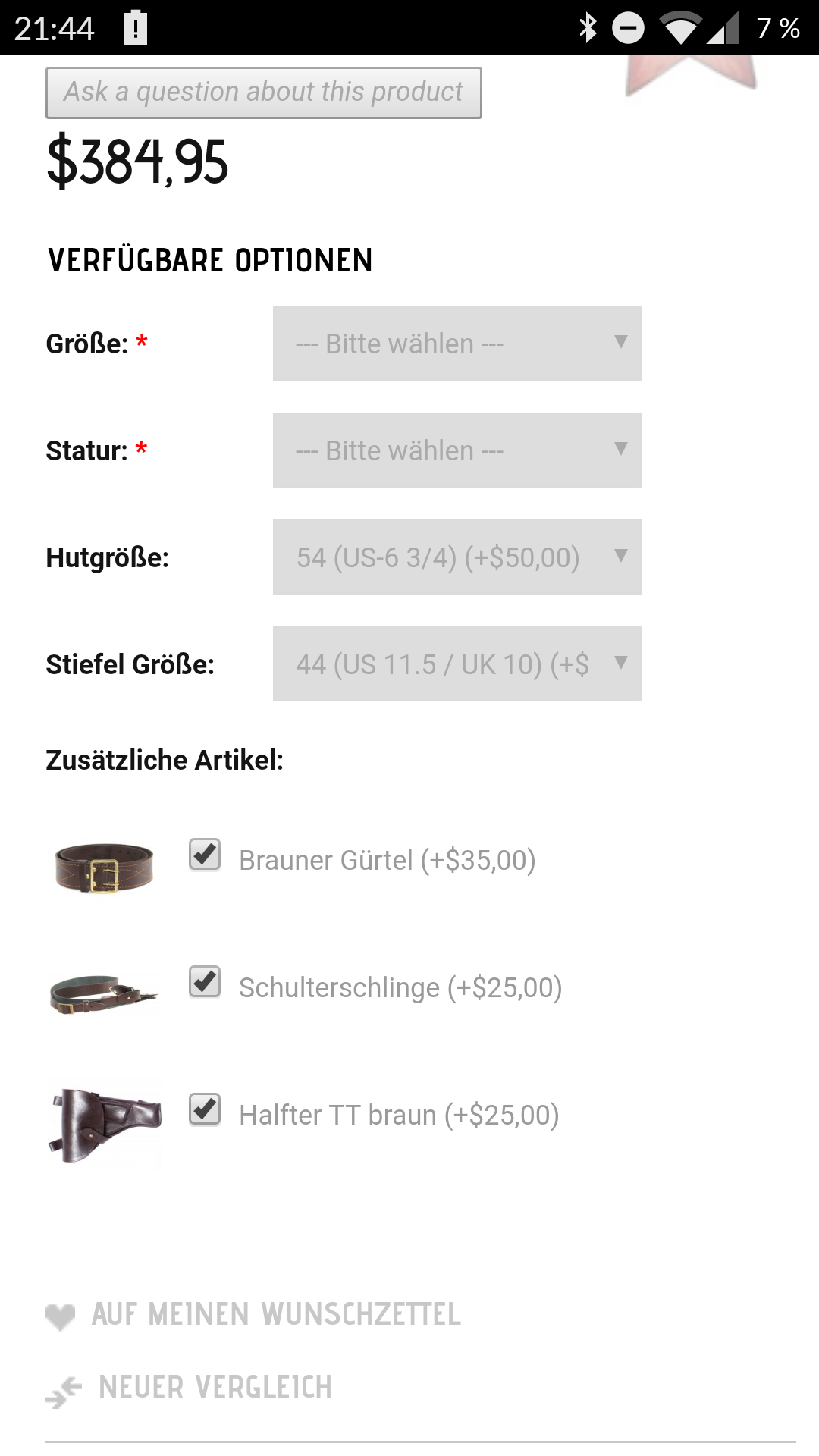Image resolution: width=819 pixels, height=1456 pixels.
Task: Change the Hutgröße dropdown value
Action: pyautogui.click(x=457, y=557)
